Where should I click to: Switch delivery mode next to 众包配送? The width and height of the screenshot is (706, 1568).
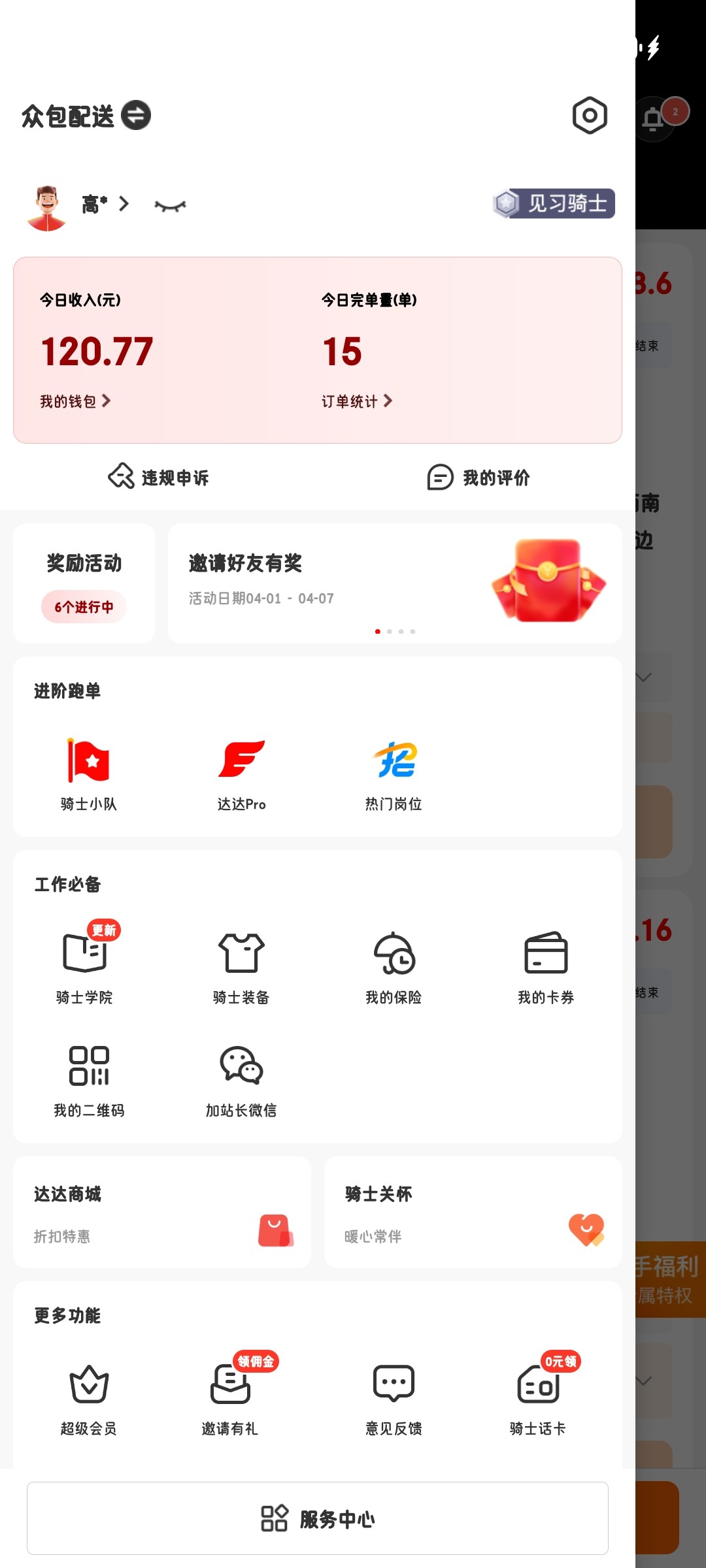click(x=136, y=116)
